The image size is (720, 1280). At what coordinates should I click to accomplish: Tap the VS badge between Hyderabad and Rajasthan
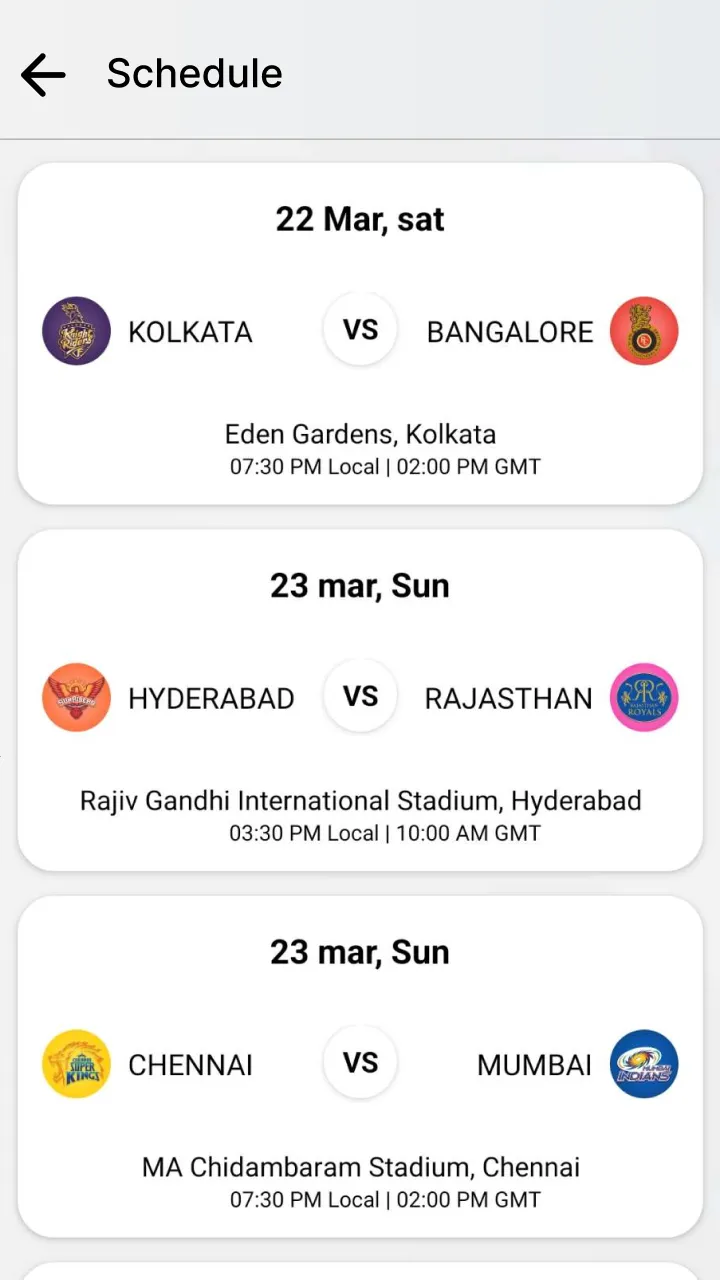pyautogui.click(x=360, y=697)
